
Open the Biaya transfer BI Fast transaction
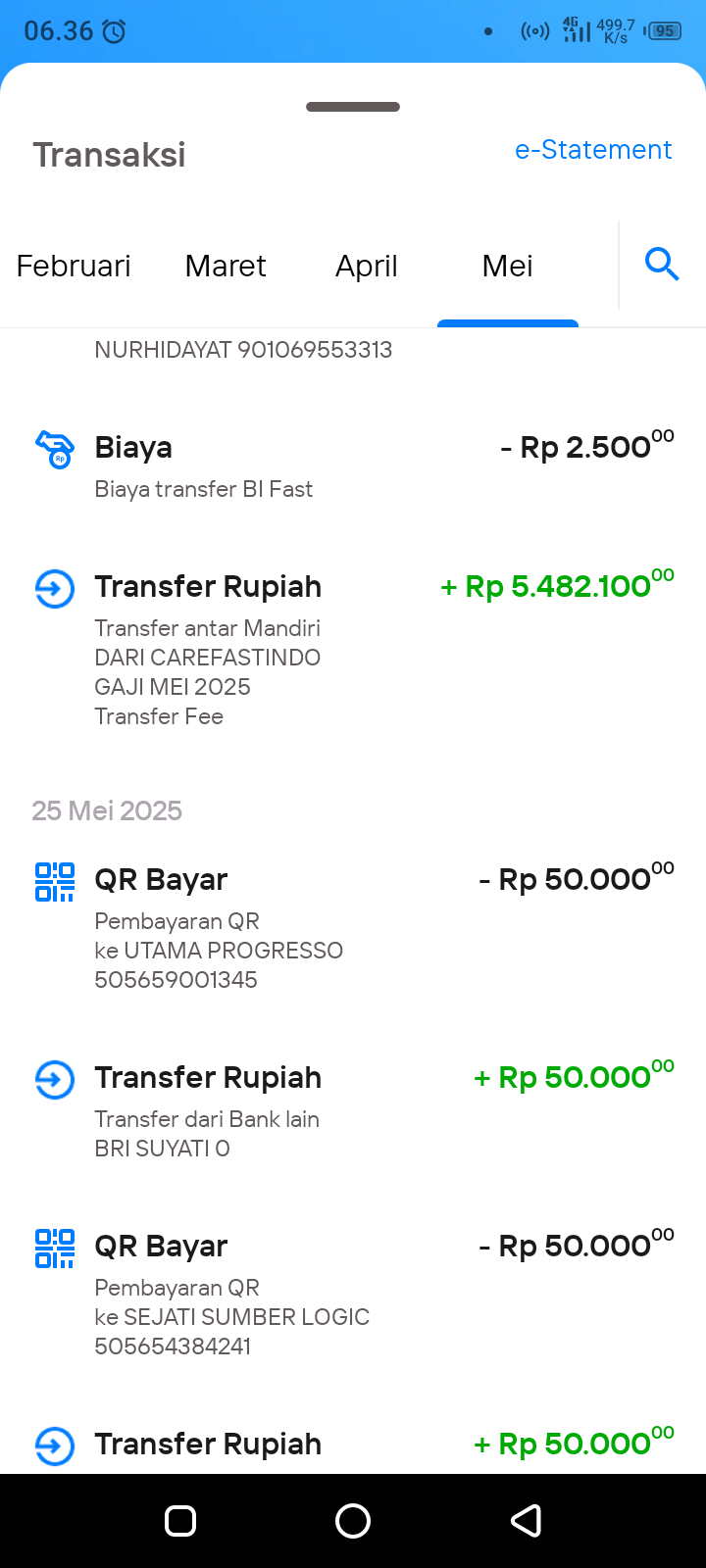point(353,466)
